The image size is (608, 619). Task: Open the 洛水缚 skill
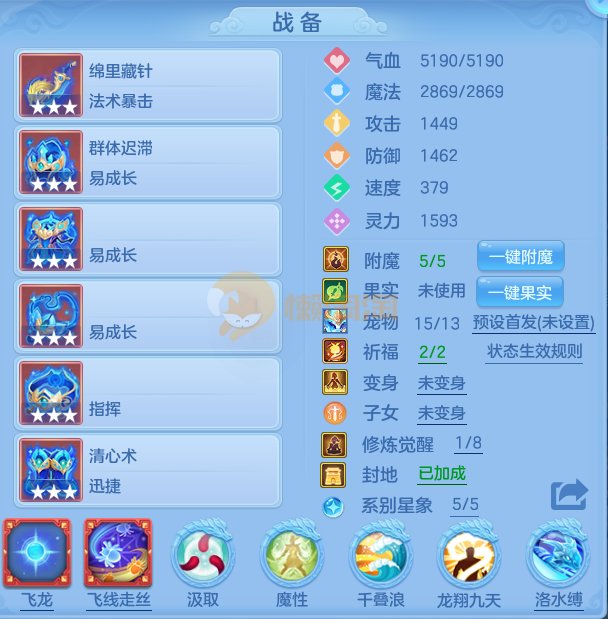coord(557,553)
